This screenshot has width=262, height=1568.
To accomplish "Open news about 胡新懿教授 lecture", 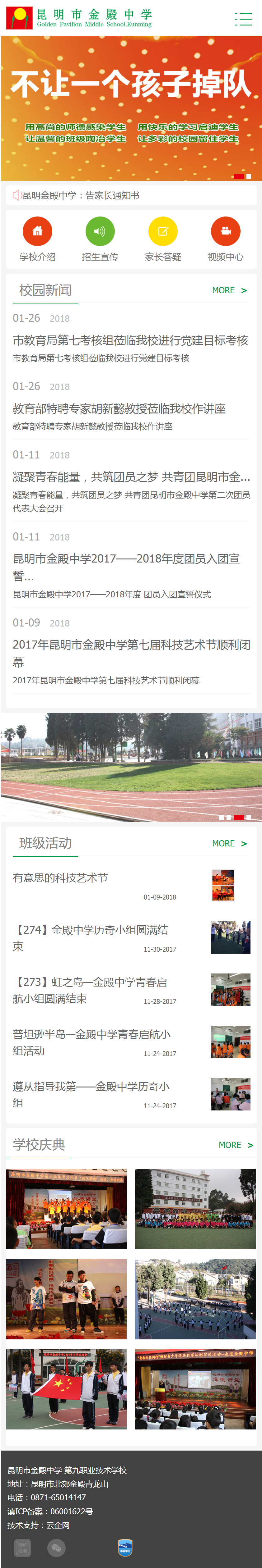I will (x=119, y=408).
